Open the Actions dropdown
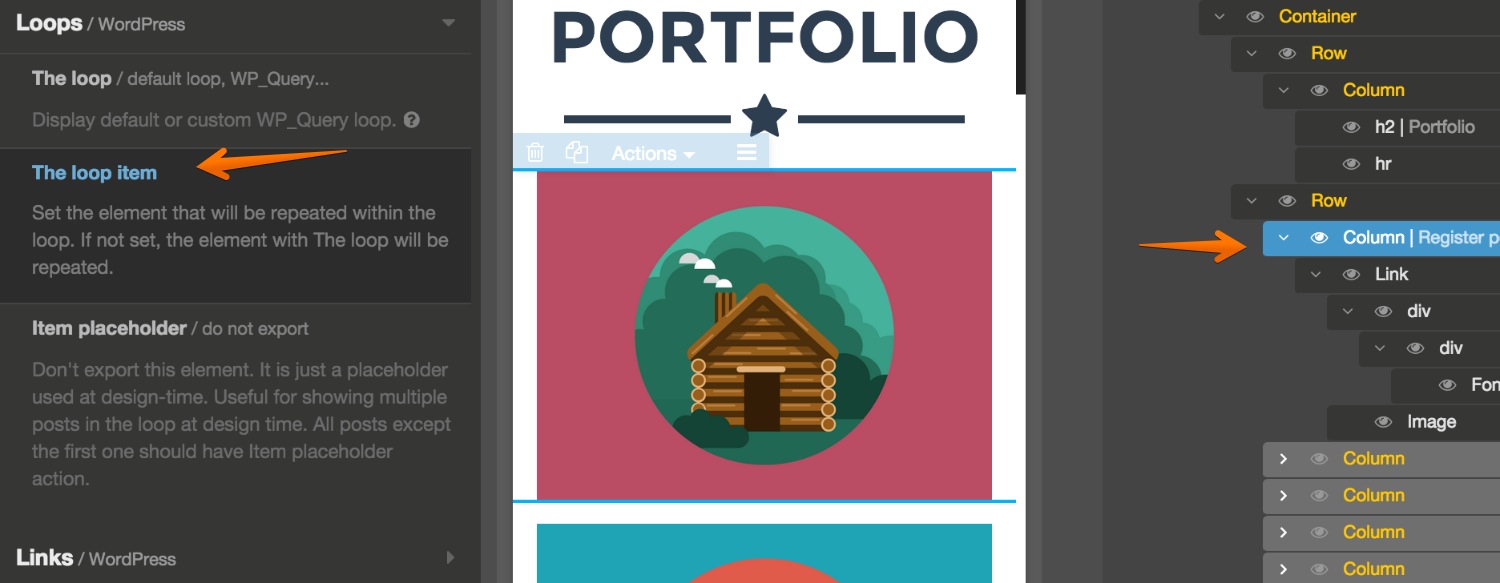This screenshot has width=1500, height=583. tap(653, 154)
